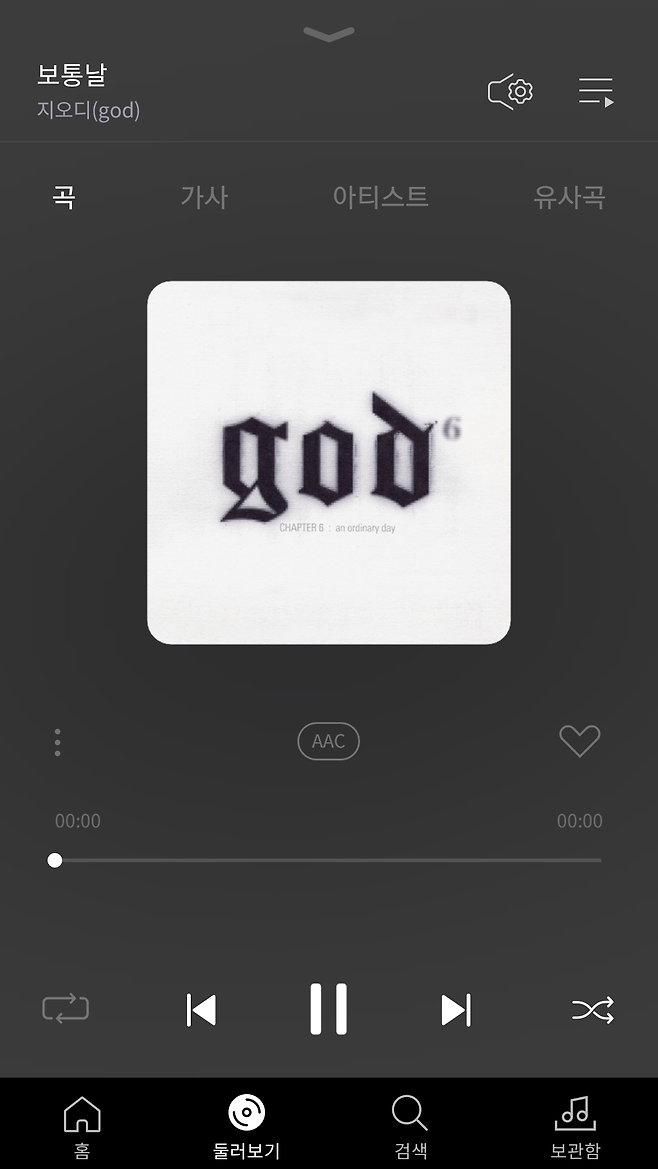This screenshot has height=1169, width=658.
Task: Open the playlist queue
Action: (x=595, y=92)
